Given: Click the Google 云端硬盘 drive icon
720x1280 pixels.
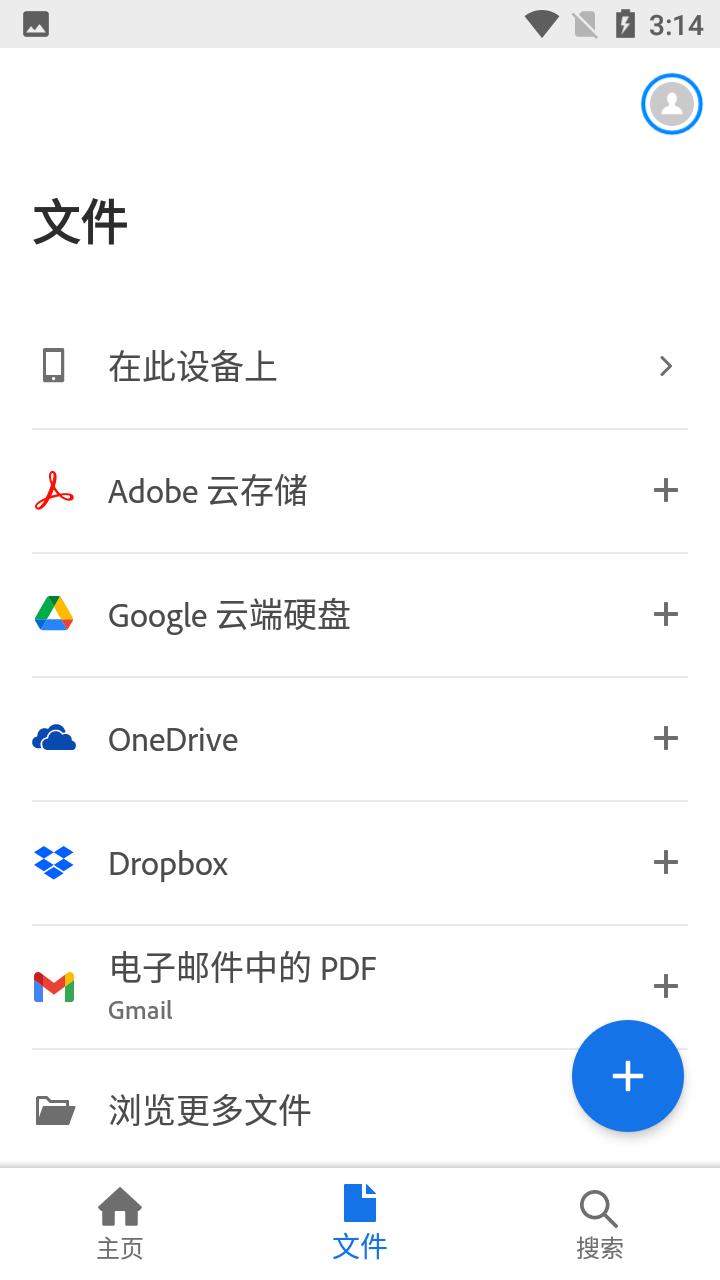Looking at the screenshot, I should [53, 614].
